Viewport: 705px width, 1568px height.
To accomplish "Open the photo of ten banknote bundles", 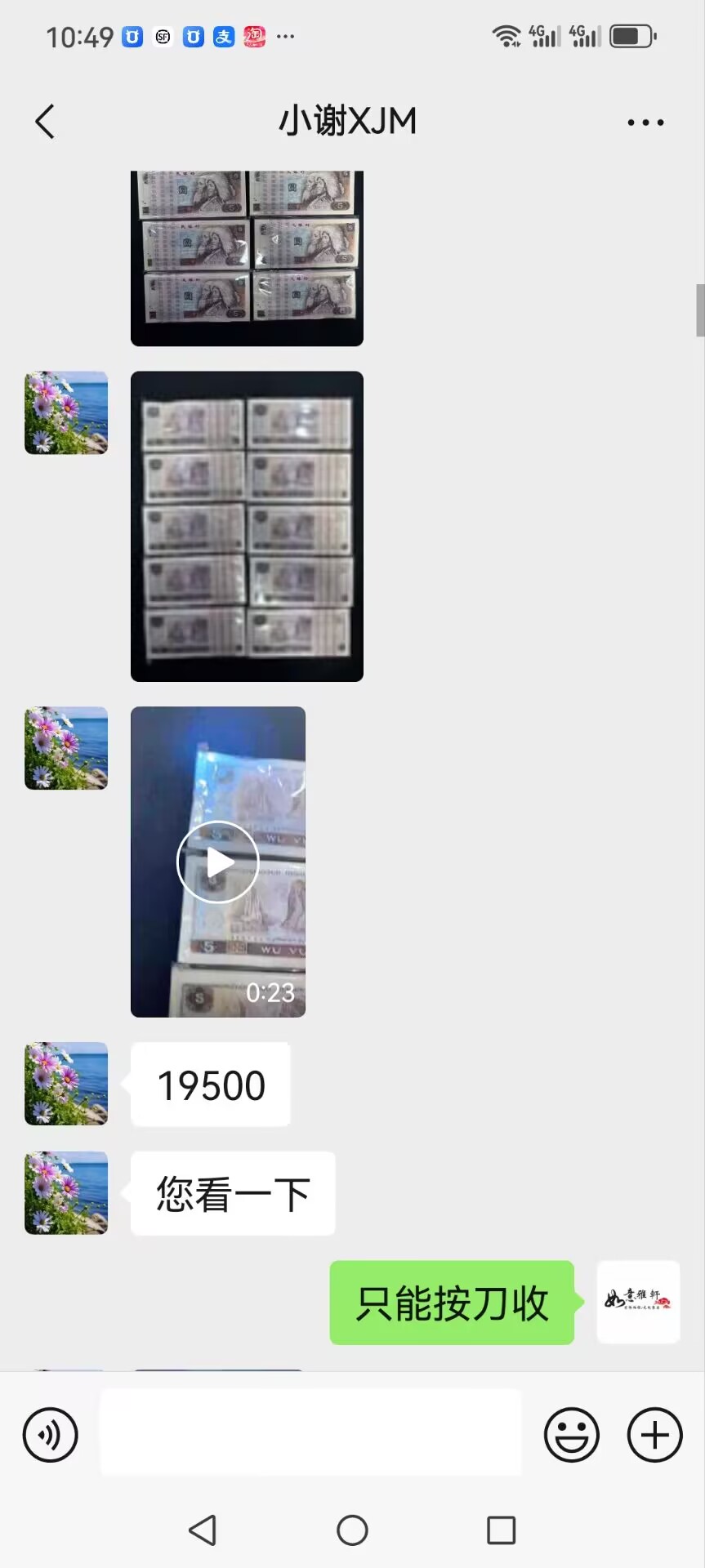I will click(247, 526).
